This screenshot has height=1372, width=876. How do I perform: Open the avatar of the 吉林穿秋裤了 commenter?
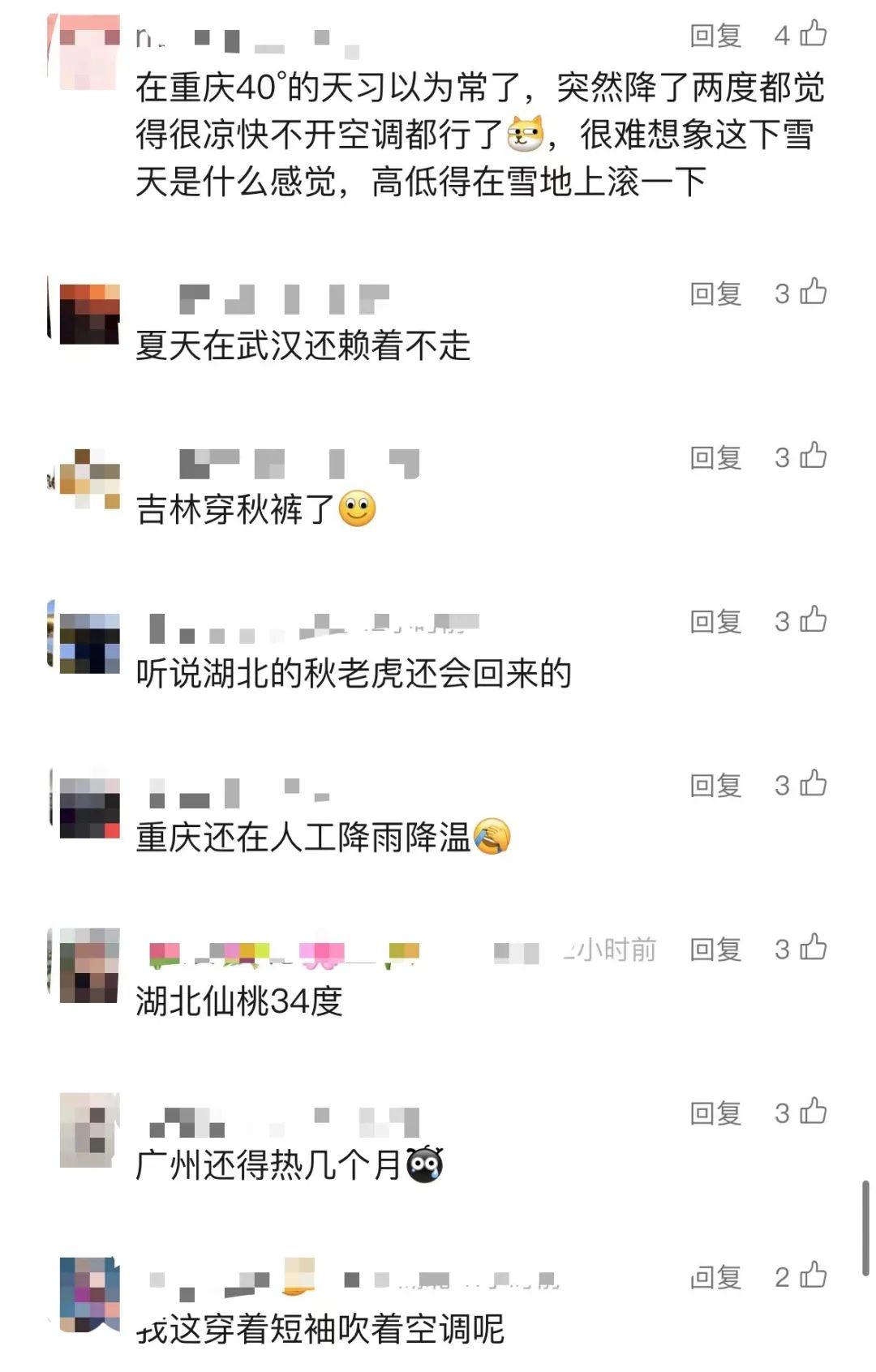click(x=89, y=479)
